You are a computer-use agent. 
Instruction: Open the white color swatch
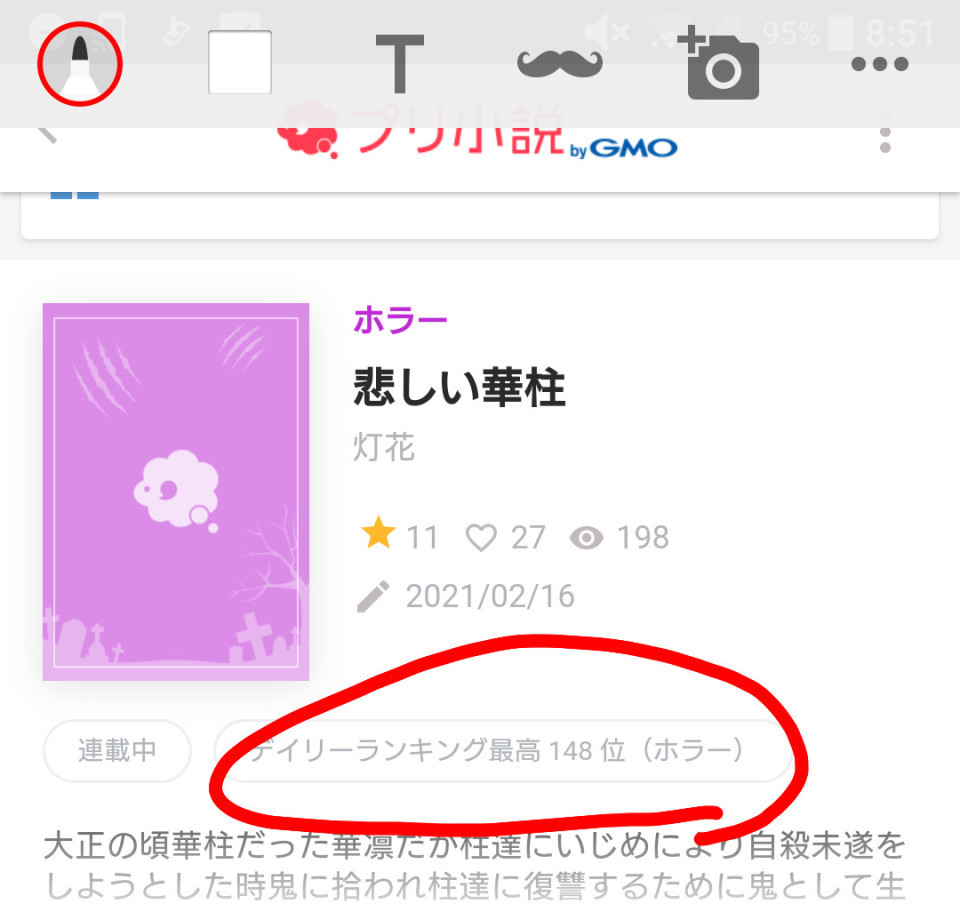pyautogui.click(x=240, y=63)
